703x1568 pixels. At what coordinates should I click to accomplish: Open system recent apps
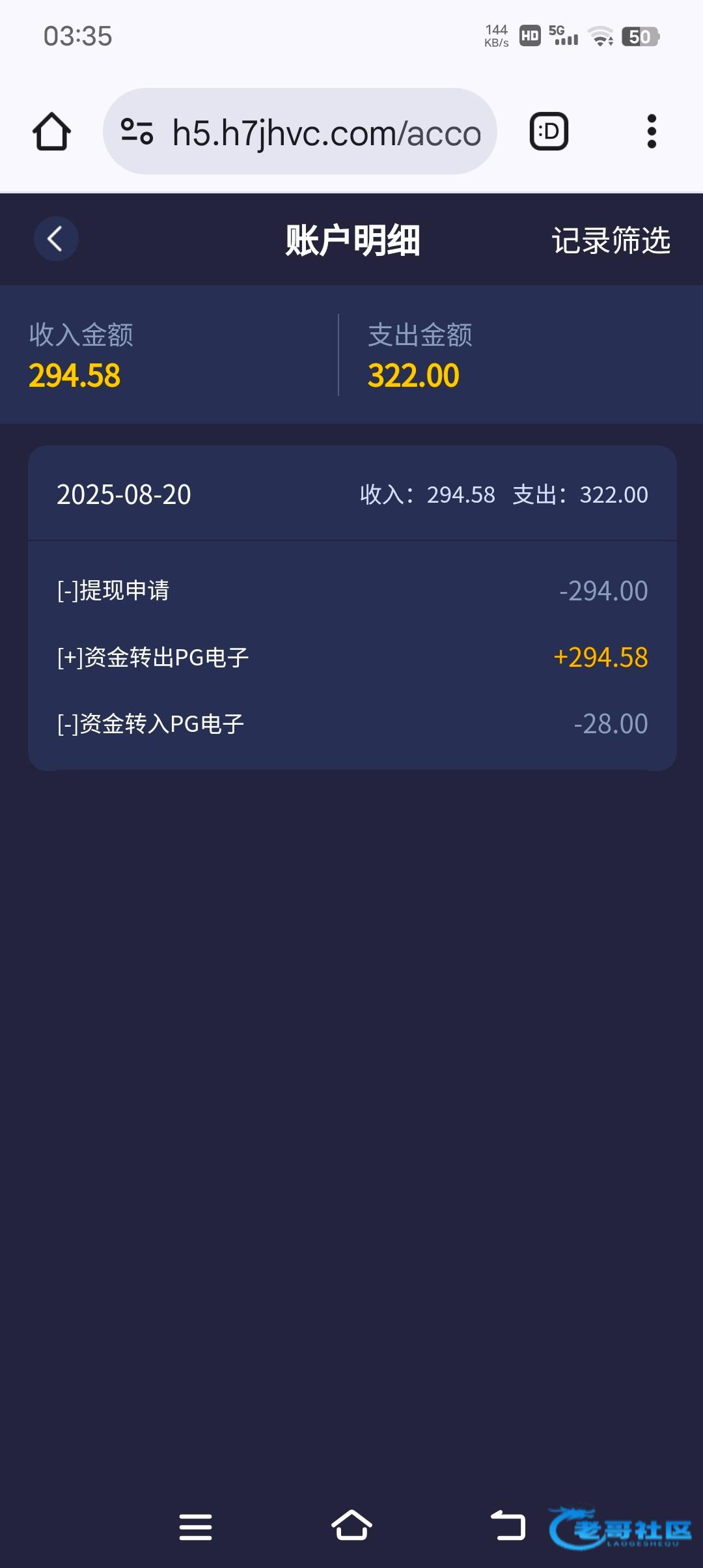[x=195, y=1526]
